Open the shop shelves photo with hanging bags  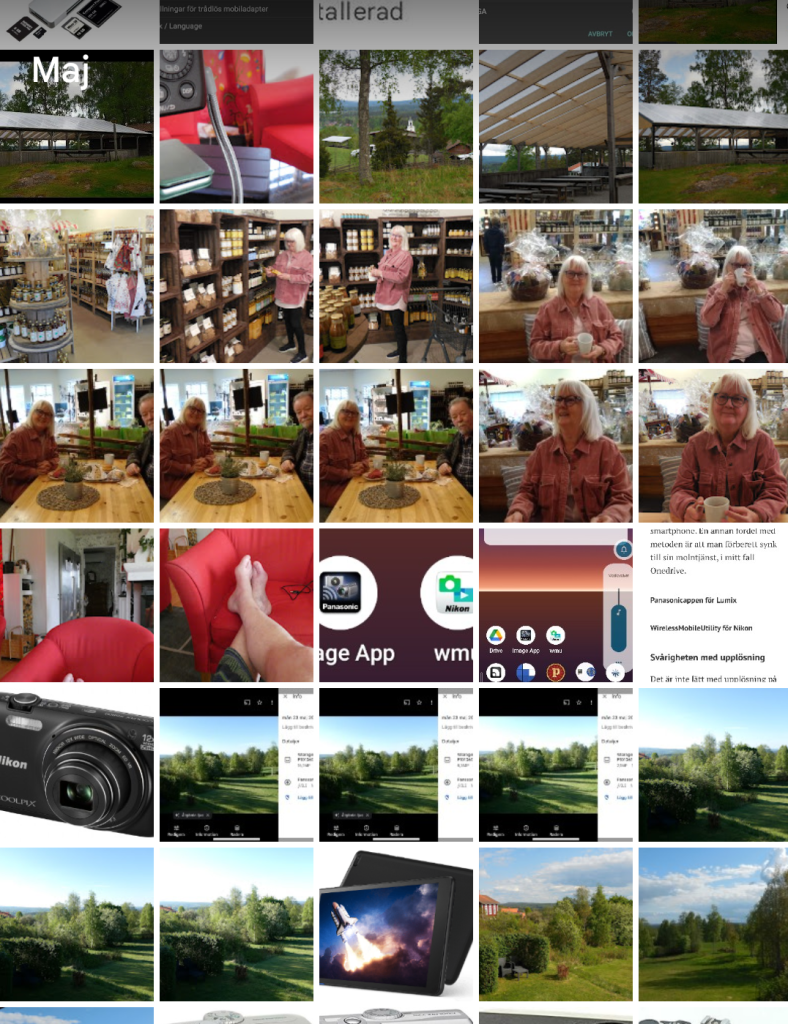77,285
